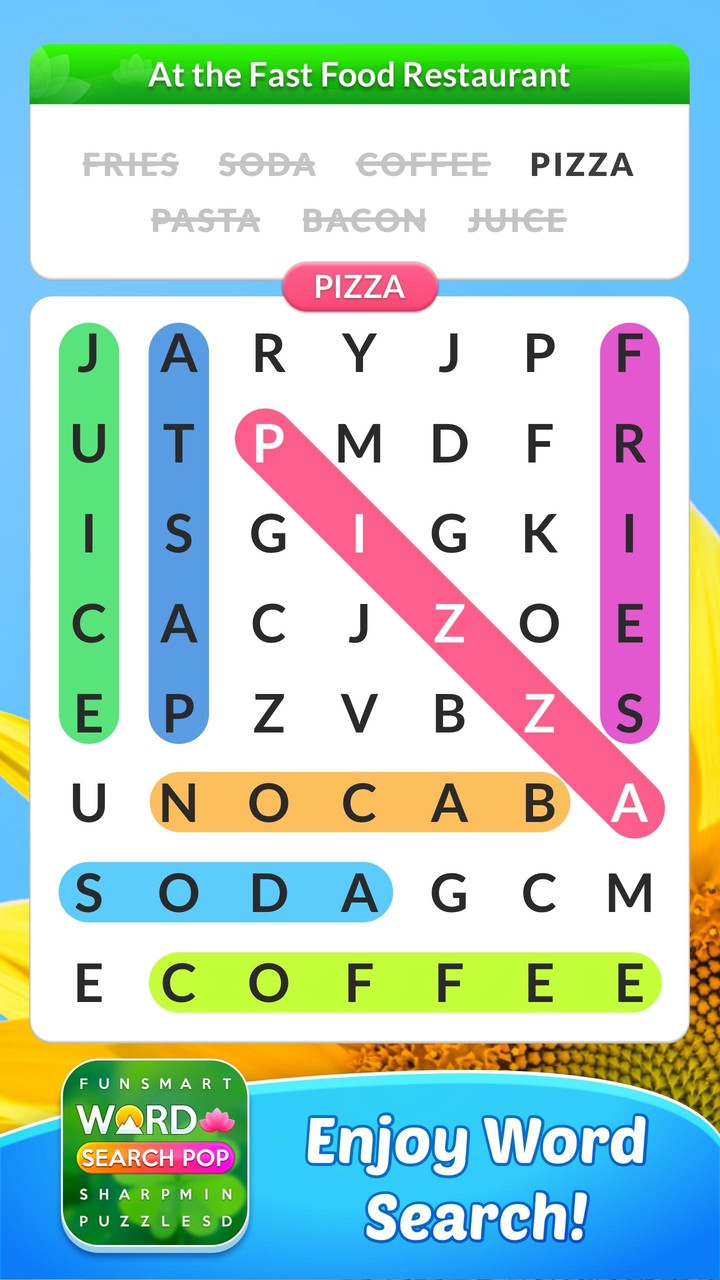Screen dimensions: 720x1280
Task: Select the leaf decoration on the green title banner
Action: click(x=62, y=75)
